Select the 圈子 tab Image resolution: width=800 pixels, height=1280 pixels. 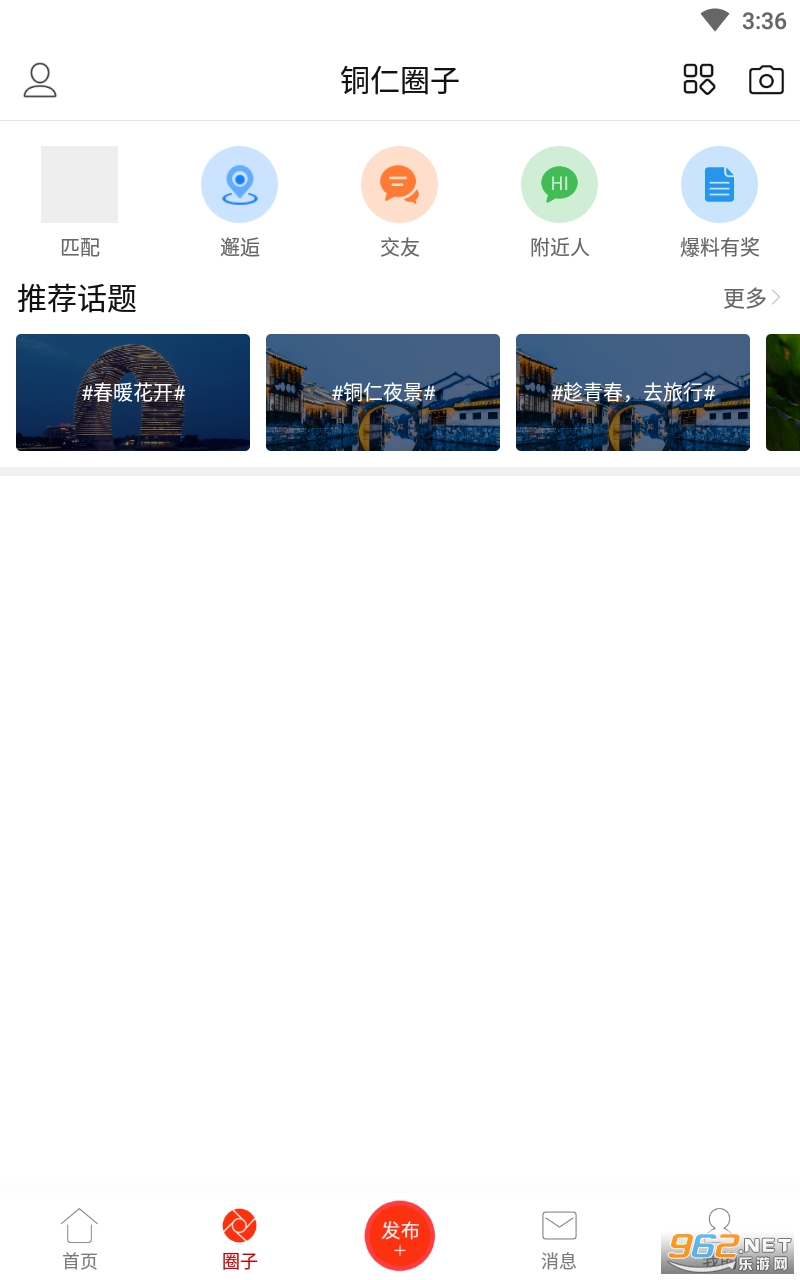pos(240,1238)
